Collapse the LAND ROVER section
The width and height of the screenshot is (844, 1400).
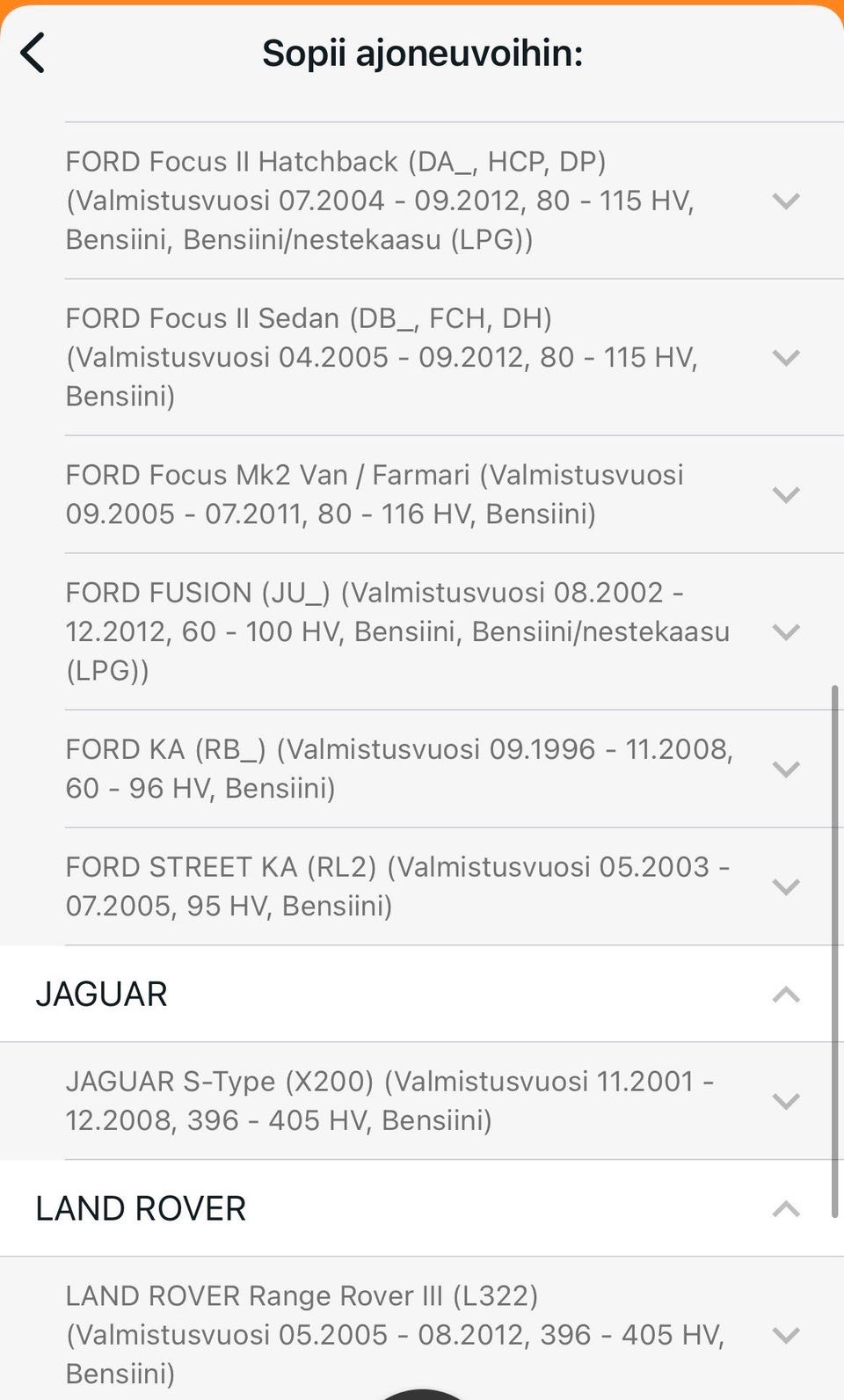coord(785,1209)
